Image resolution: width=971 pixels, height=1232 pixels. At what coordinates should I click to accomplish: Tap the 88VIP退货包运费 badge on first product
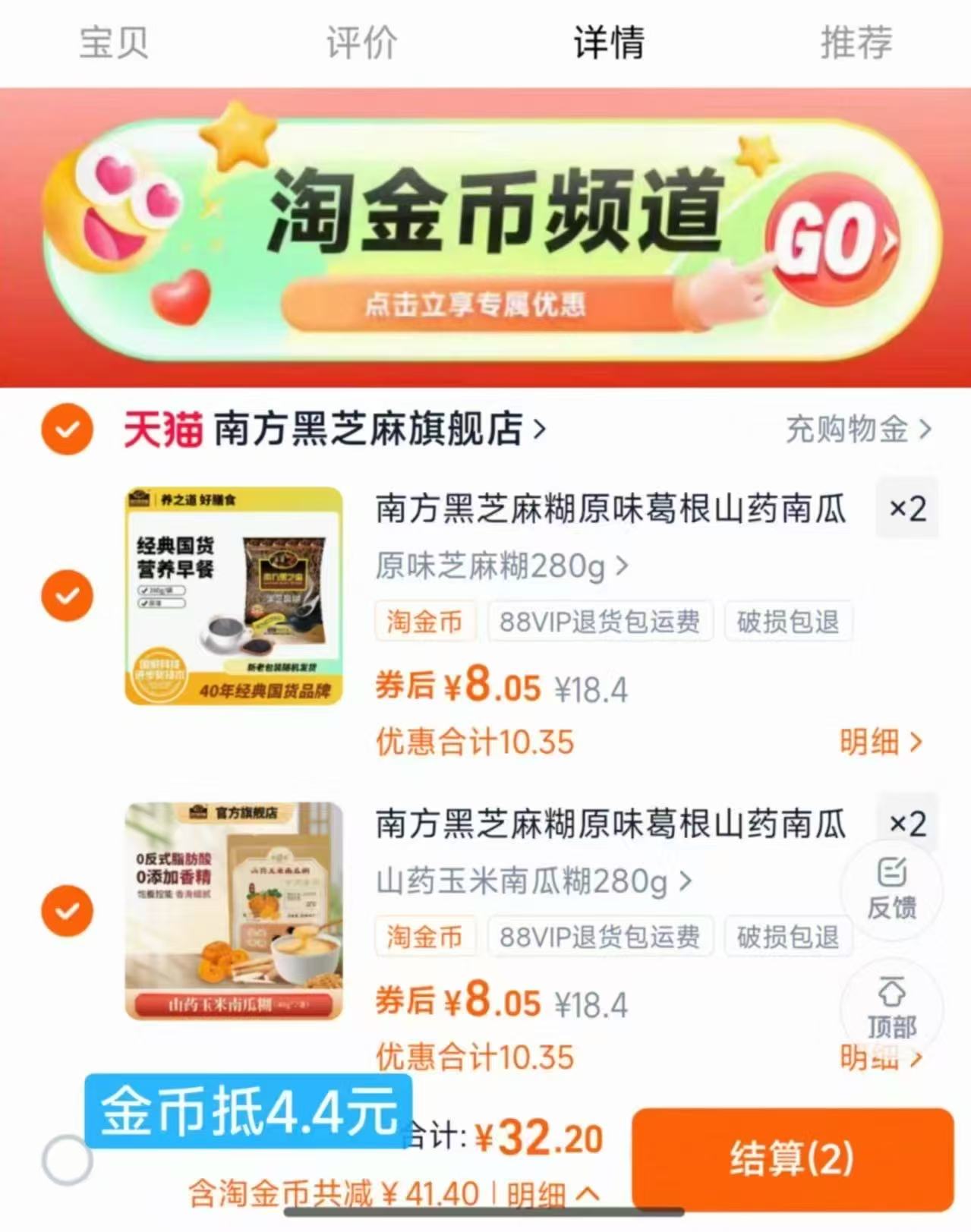tap(600, 622)
